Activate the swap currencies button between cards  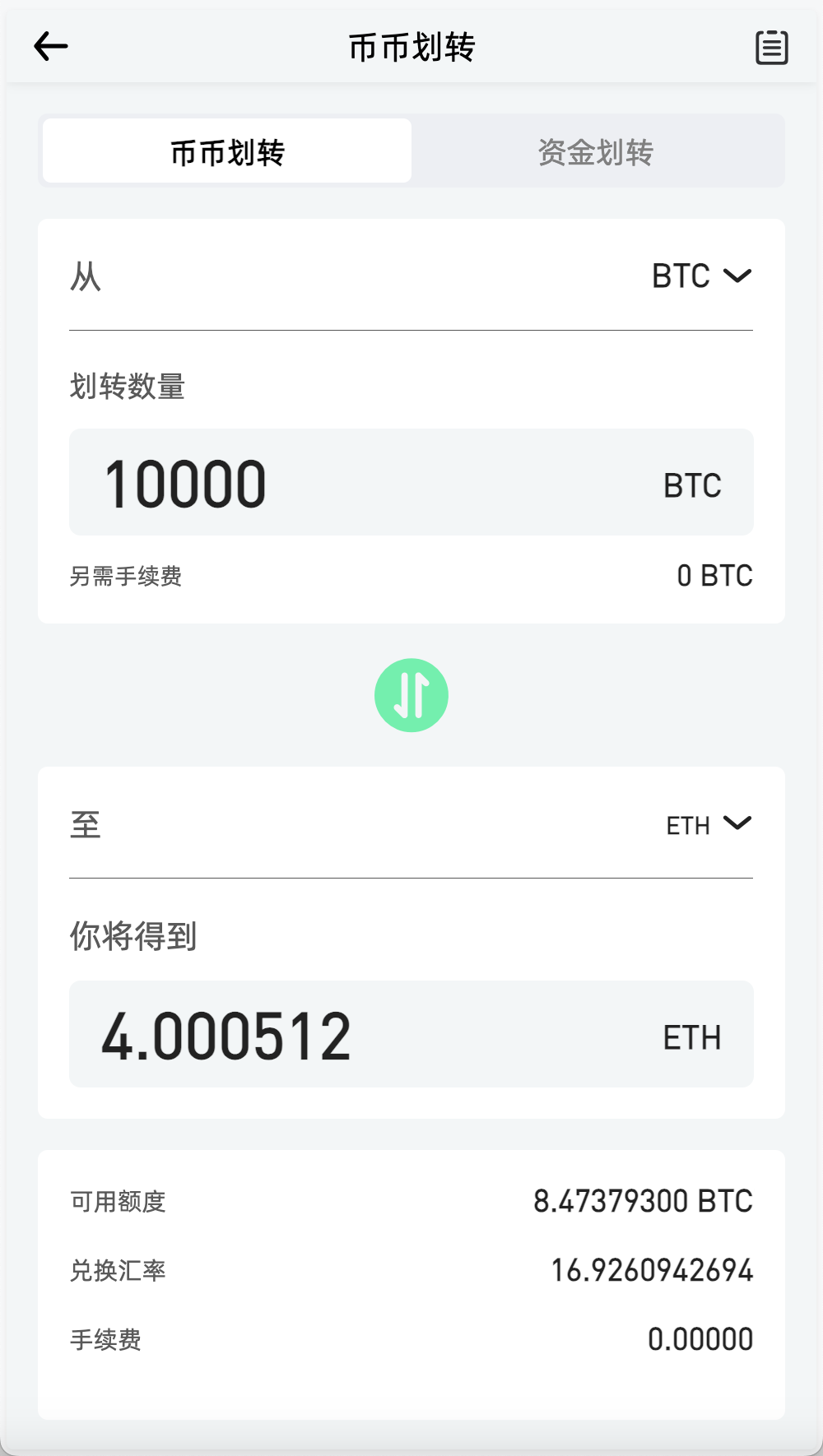(411, 694)
